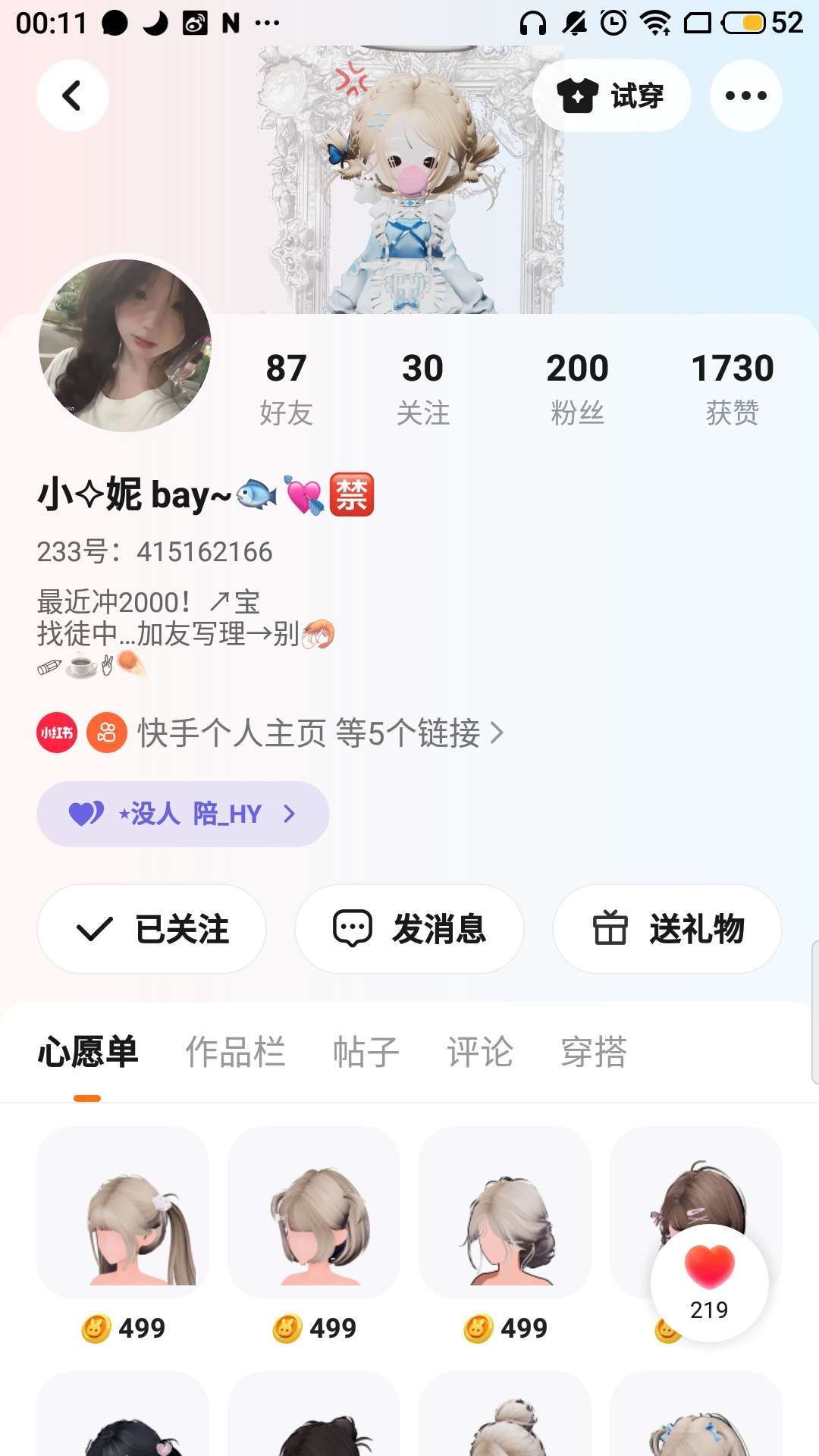The height and width of the screenshot is (1456, 819).
Task: Switch to the 作品栏 tab
Action: click(235, 1053)
